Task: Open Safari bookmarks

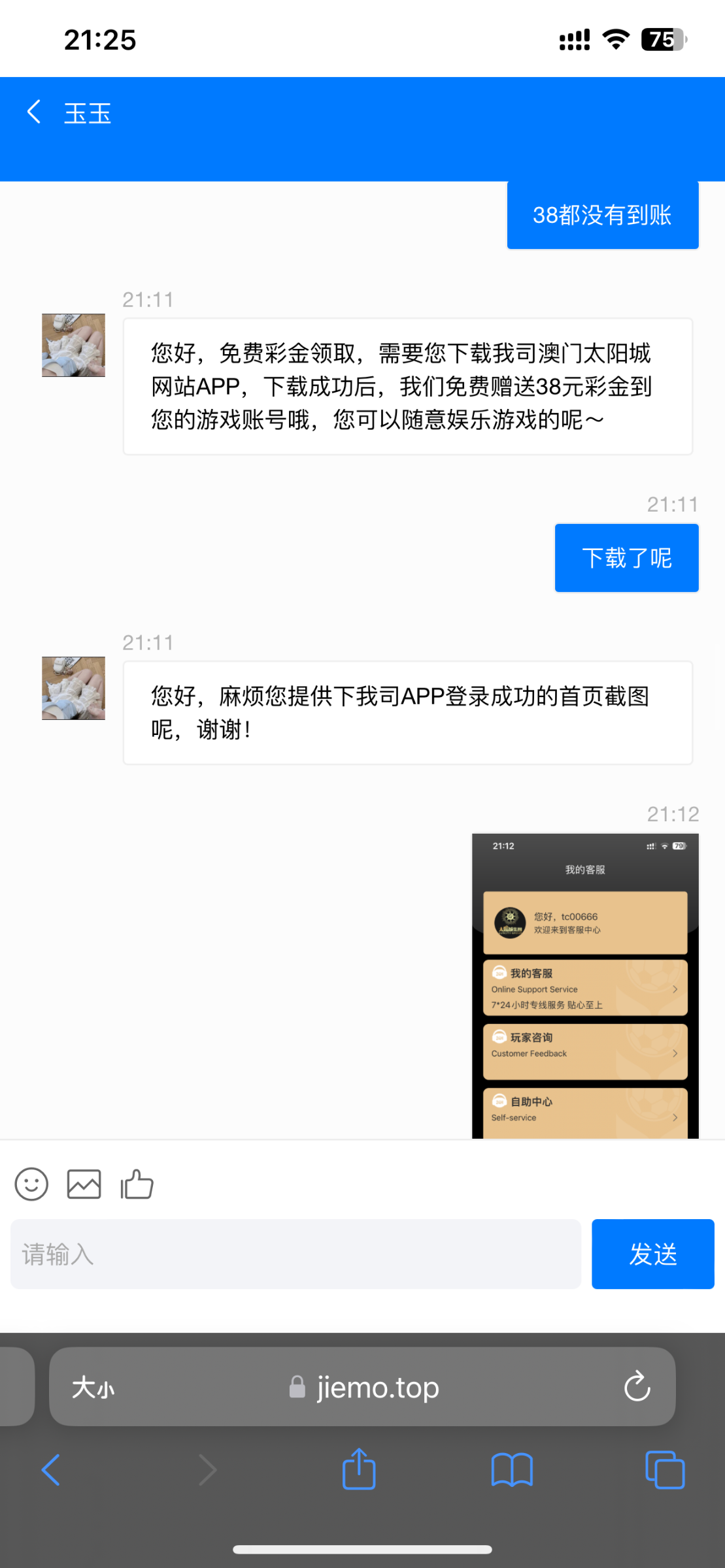Action: [x=512, y=1470]
